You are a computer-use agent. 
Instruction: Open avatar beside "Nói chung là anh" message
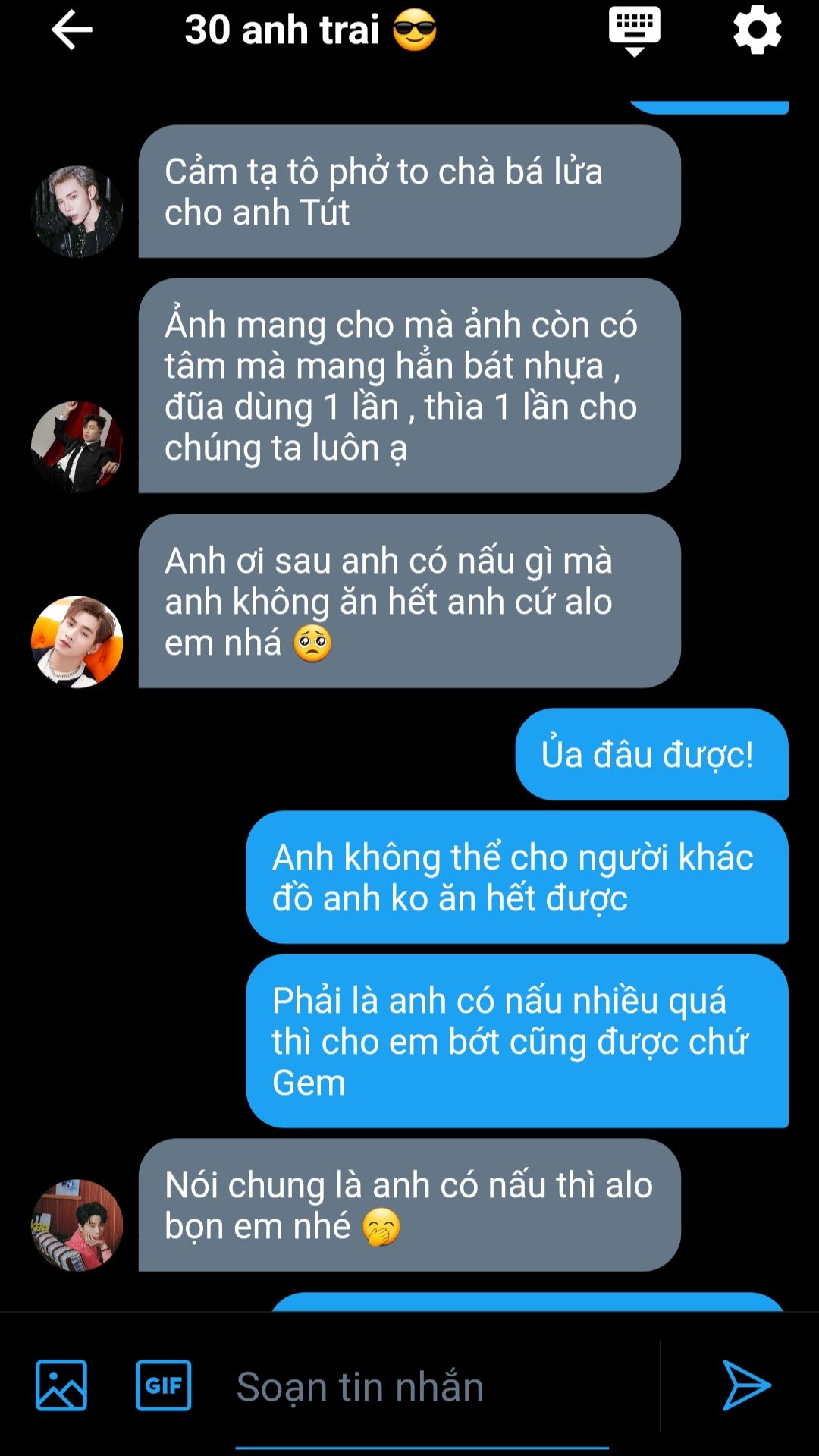click(77, 1225)
